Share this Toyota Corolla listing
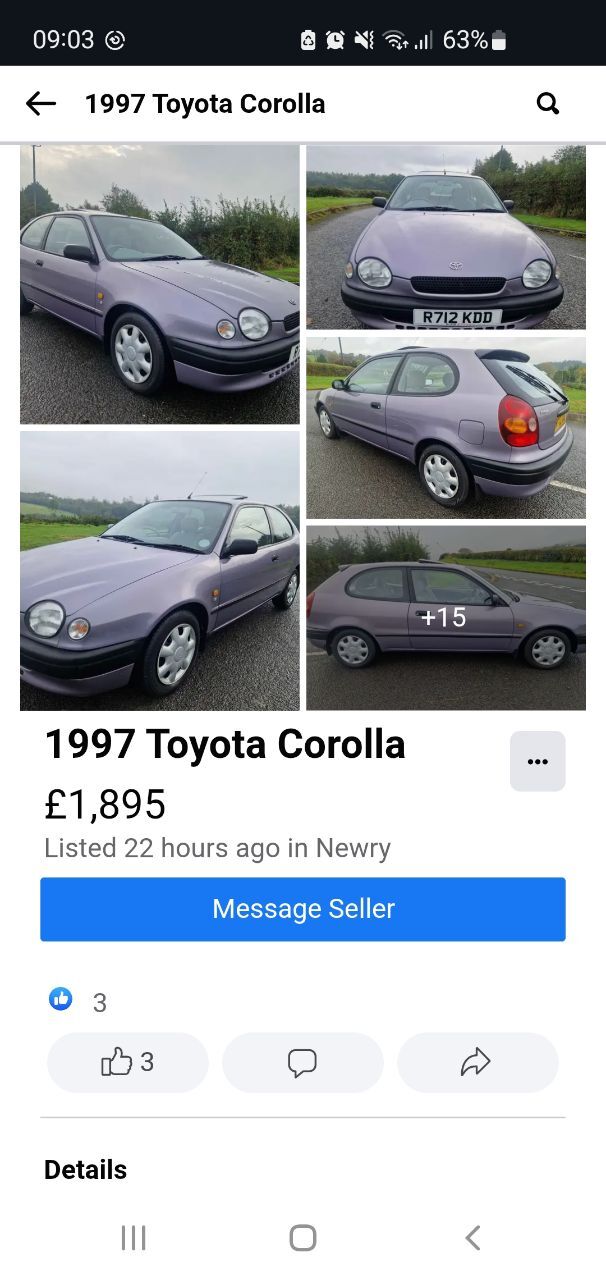Image resolution: width=606 pixels, height=1280 pixels. click(x=478, y=1062)
